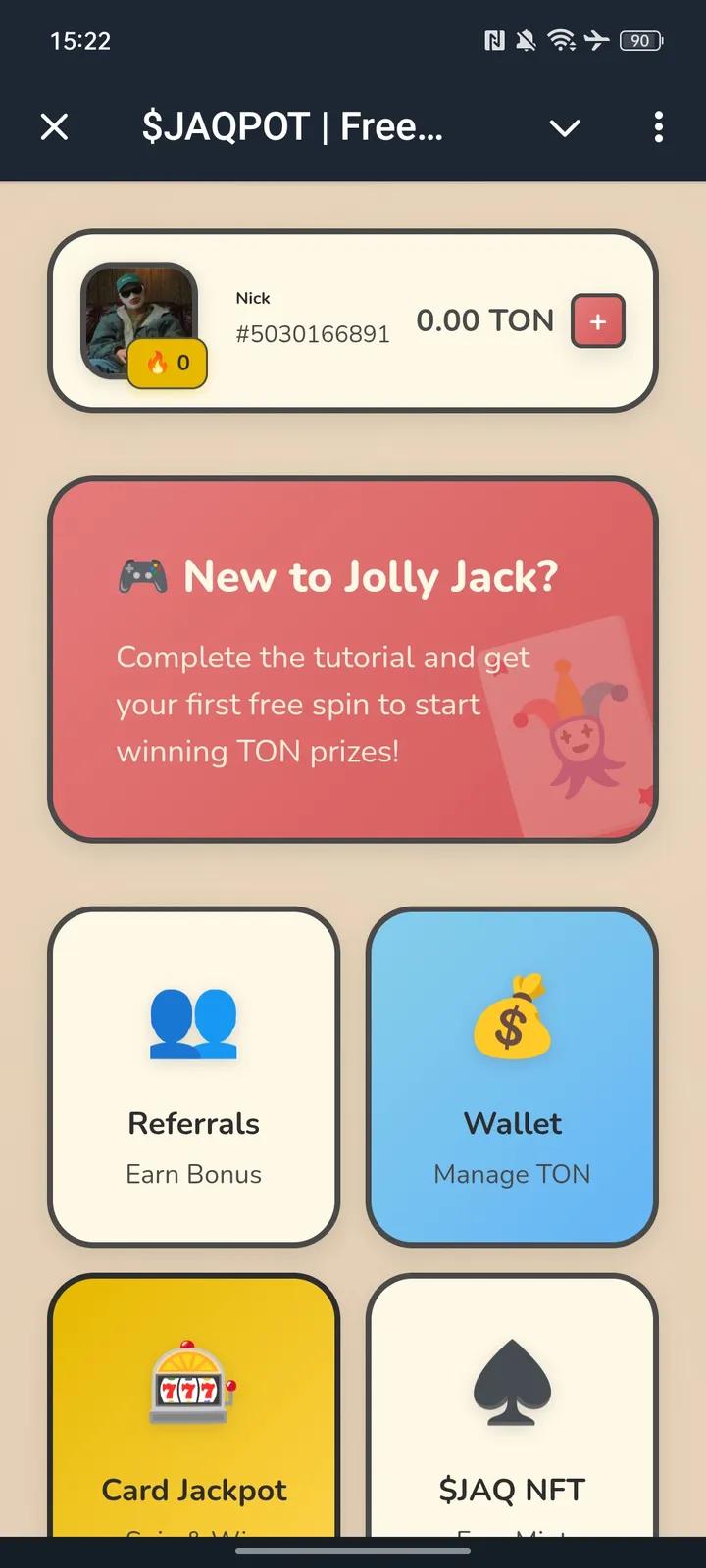
Task: Select the game controller icon on the banner
Action: [141, 577]
